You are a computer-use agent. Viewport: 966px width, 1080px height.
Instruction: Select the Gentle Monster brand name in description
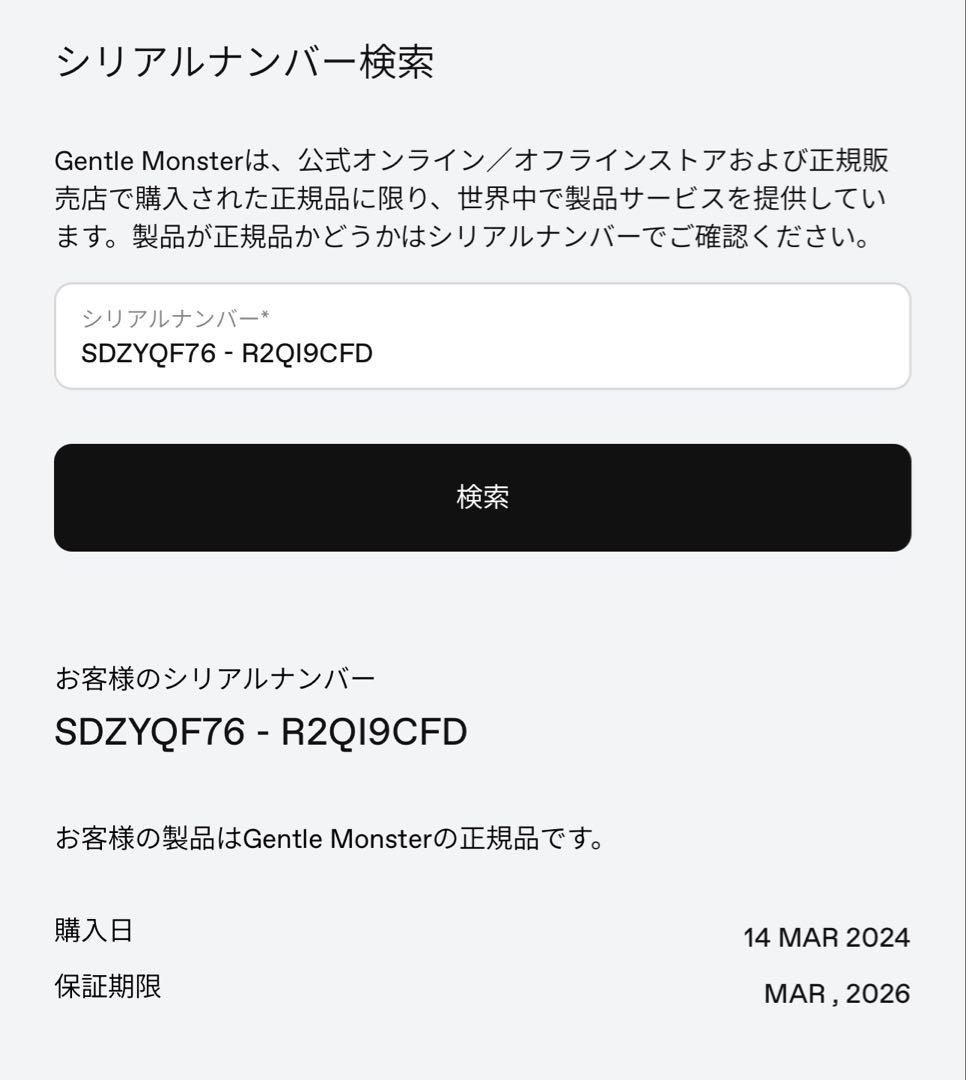pos(149,159)
